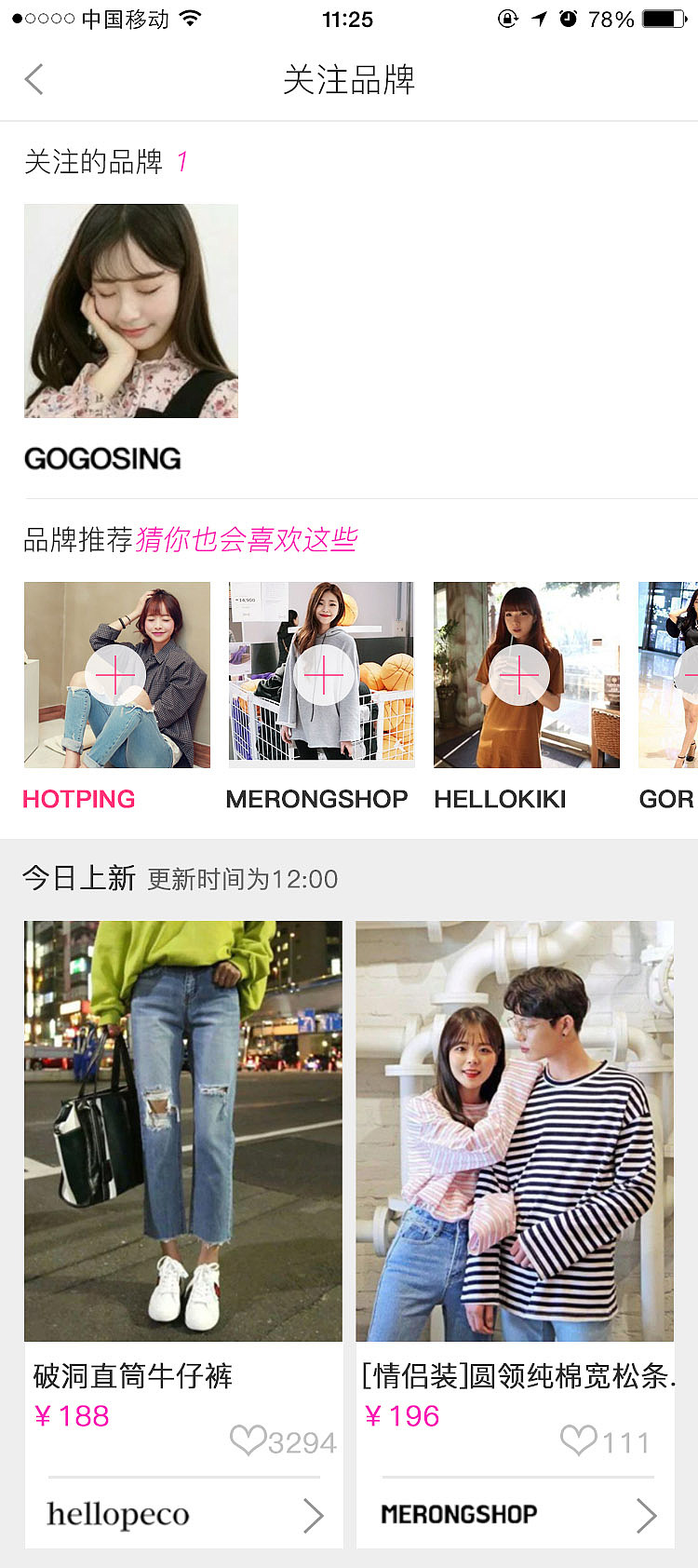Follow MERONGSHOP with its plus button
The image size is (698, 1568).
click(x=324, y=675)
